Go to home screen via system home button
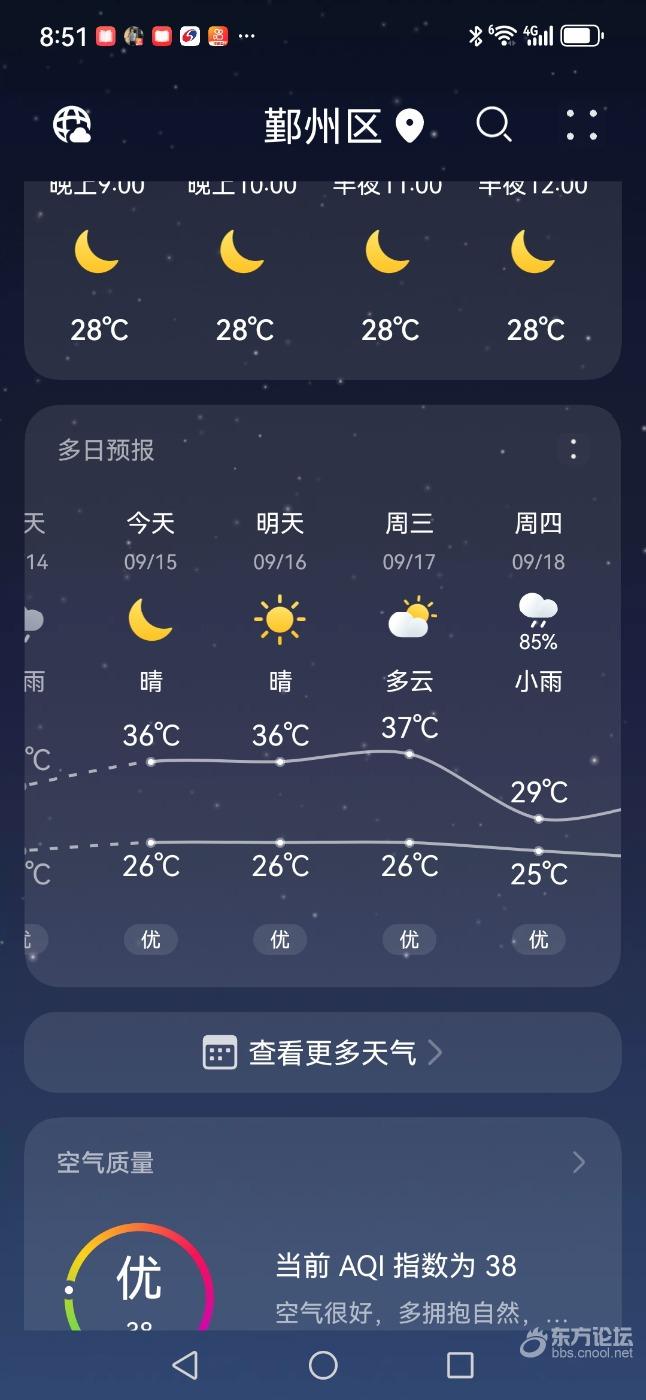Viewport: 646px width, 1400px height. coord(323,1365)
